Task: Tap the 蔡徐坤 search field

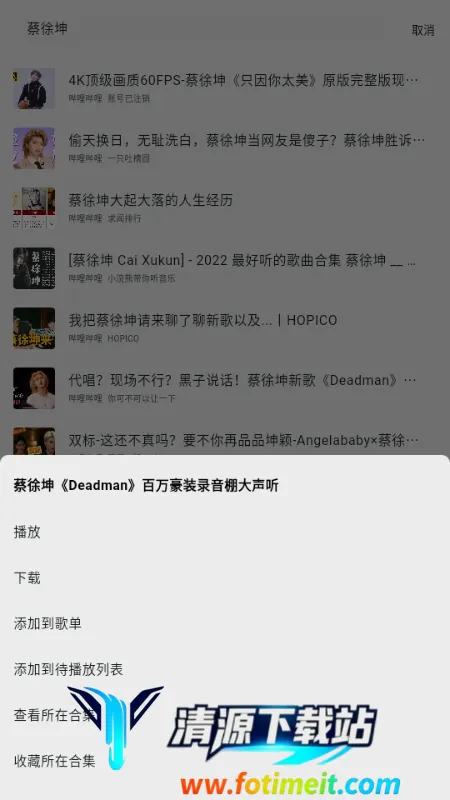Action: (204, 29)
